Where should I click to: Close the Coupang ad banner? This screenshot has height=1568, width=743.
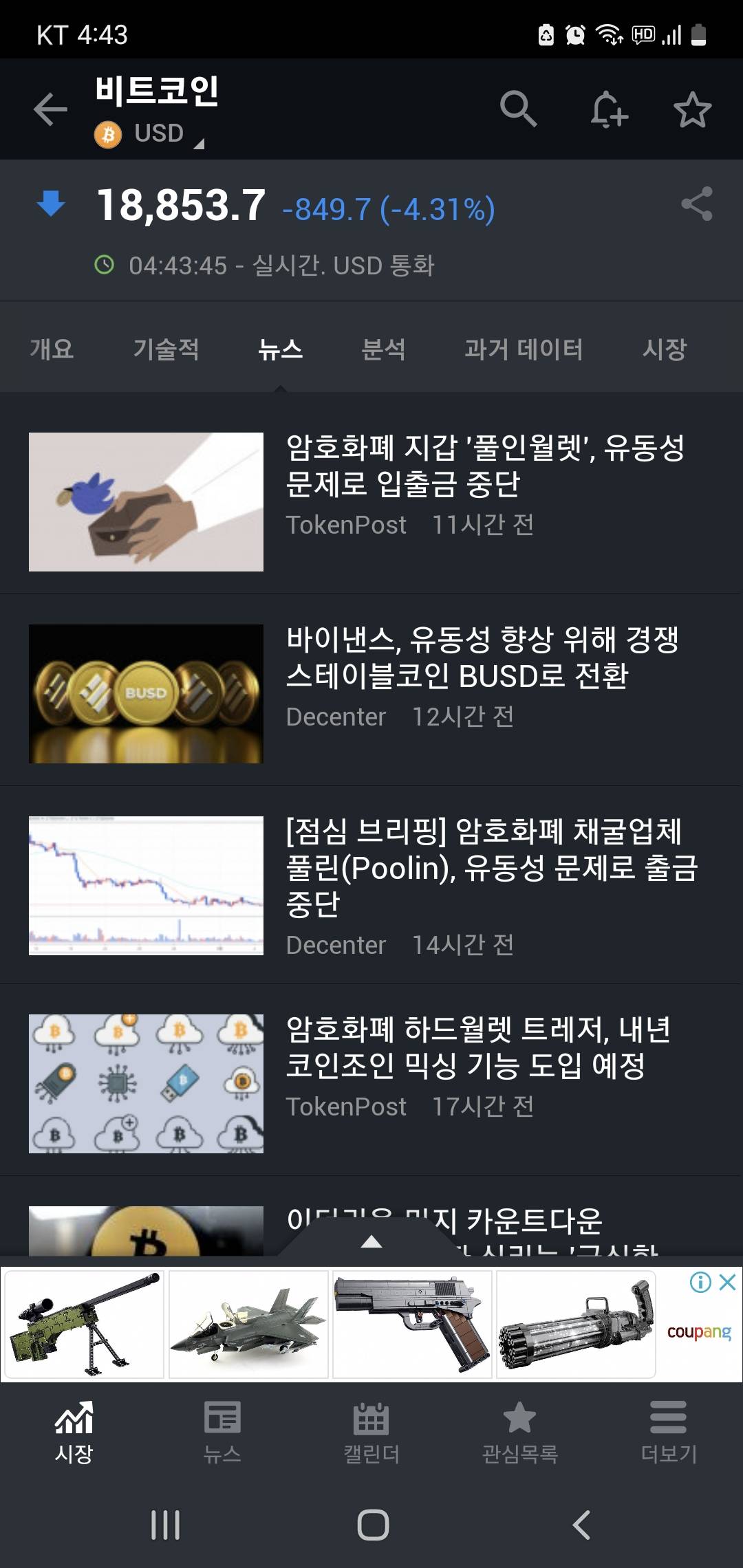click(x=727, y=1282)
